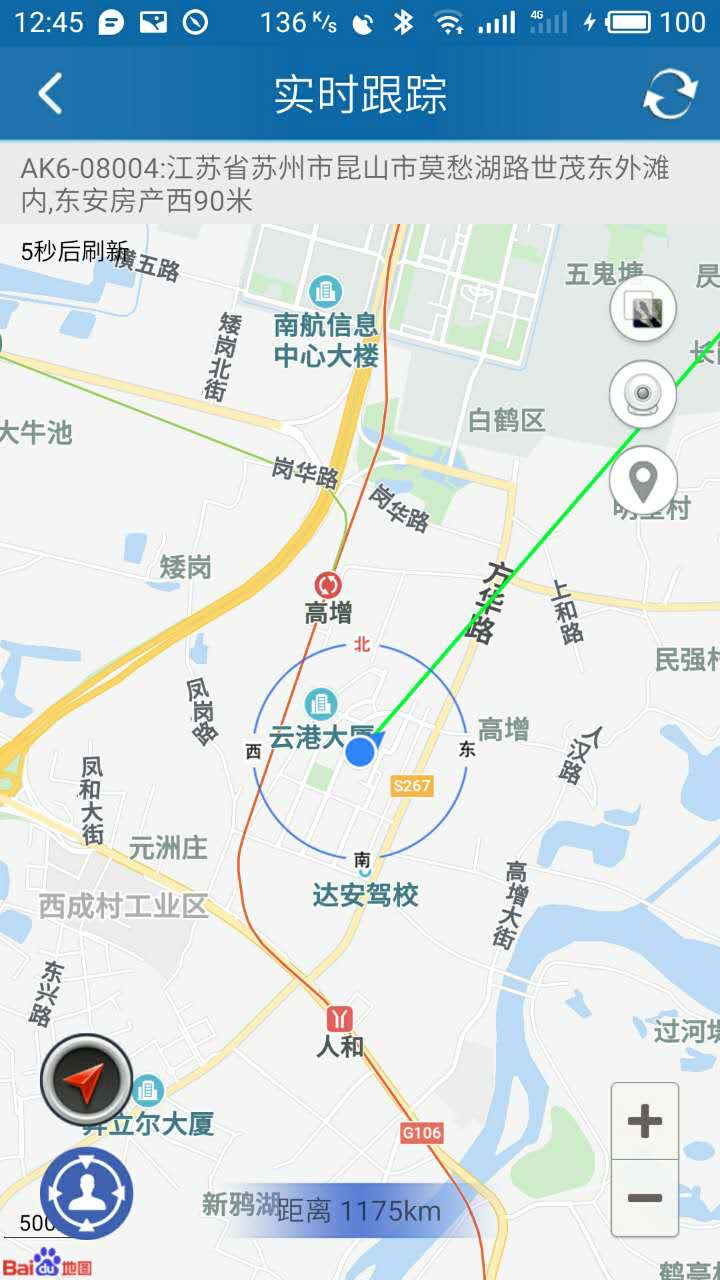The image size is (720, 1280).
Task: Tap the blue person locate button
Action: point(87,1192)
